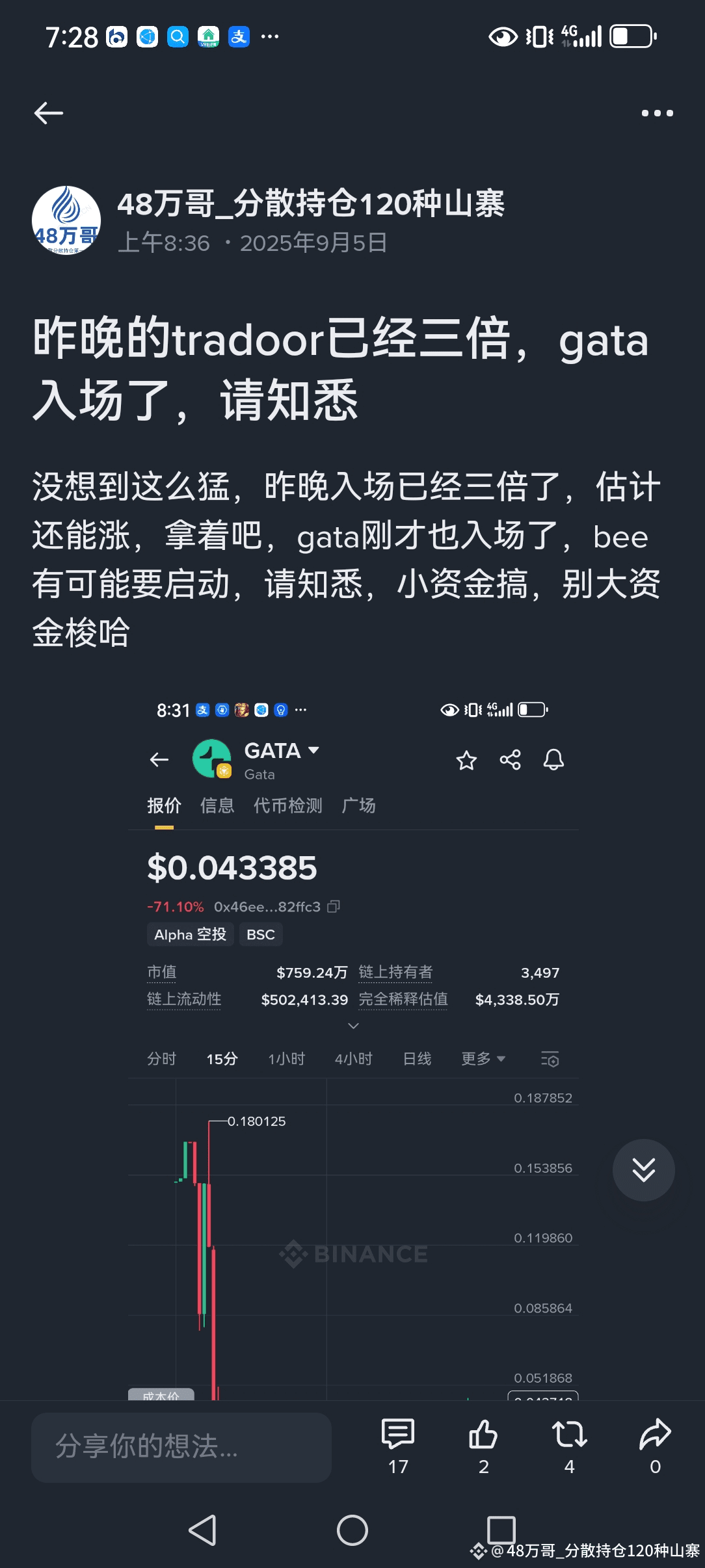Go to the system home screen
This screenshot has height=1568, width=705.
(352, 1530)
